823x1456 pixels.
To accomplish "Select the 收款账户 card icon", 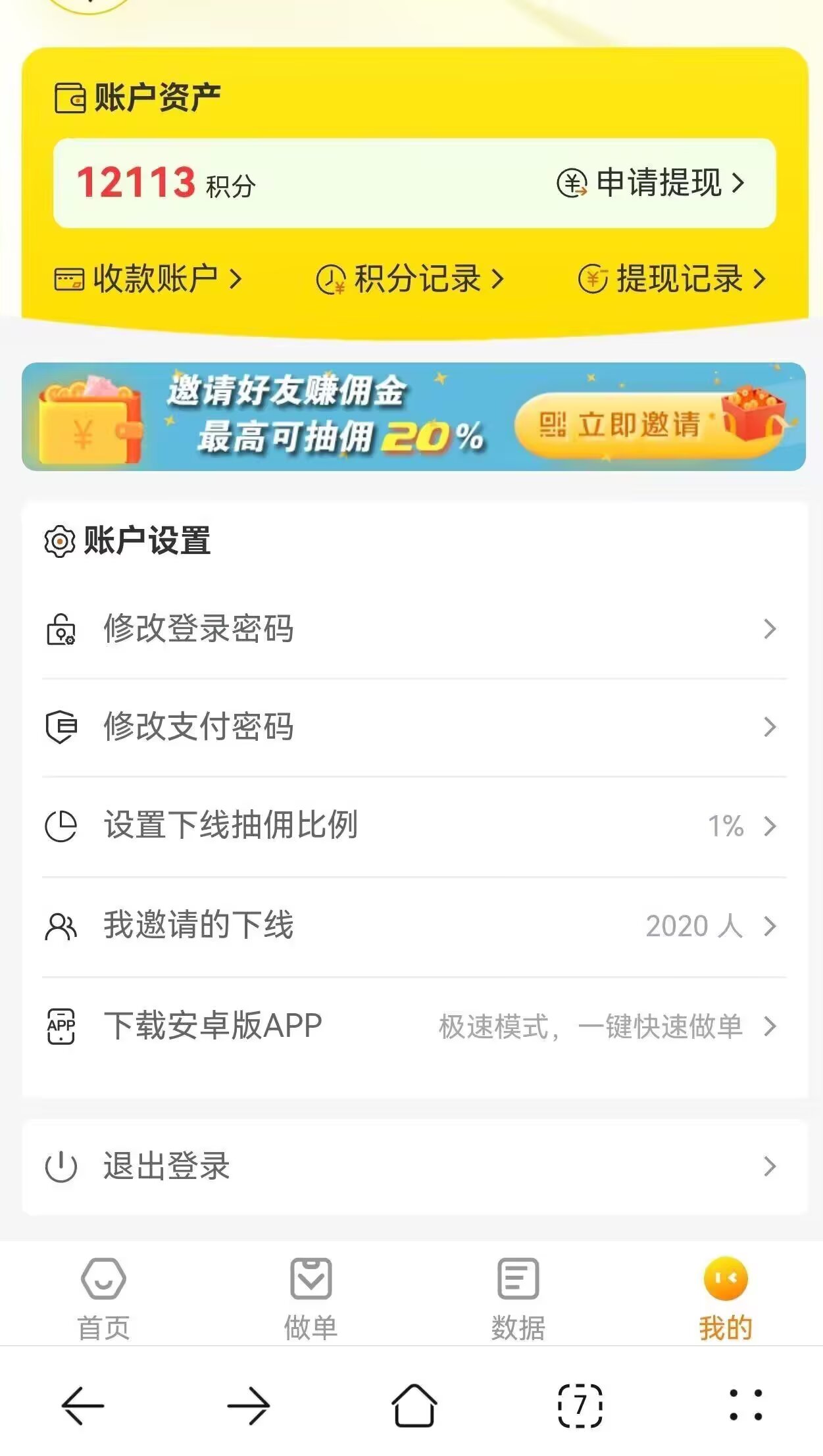I will [x=69, y=278].
